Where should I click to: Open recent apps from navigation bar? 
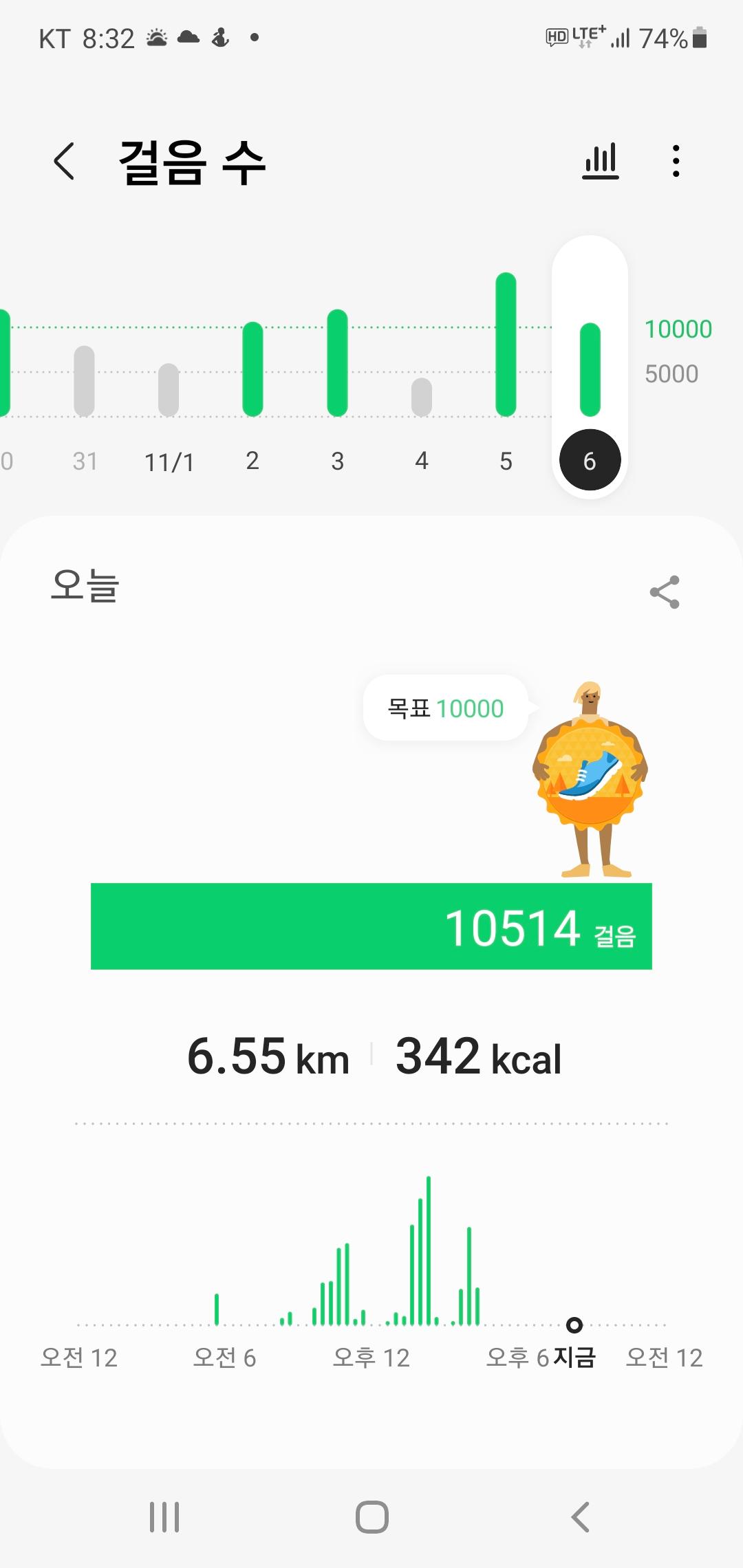[164, 1516]
